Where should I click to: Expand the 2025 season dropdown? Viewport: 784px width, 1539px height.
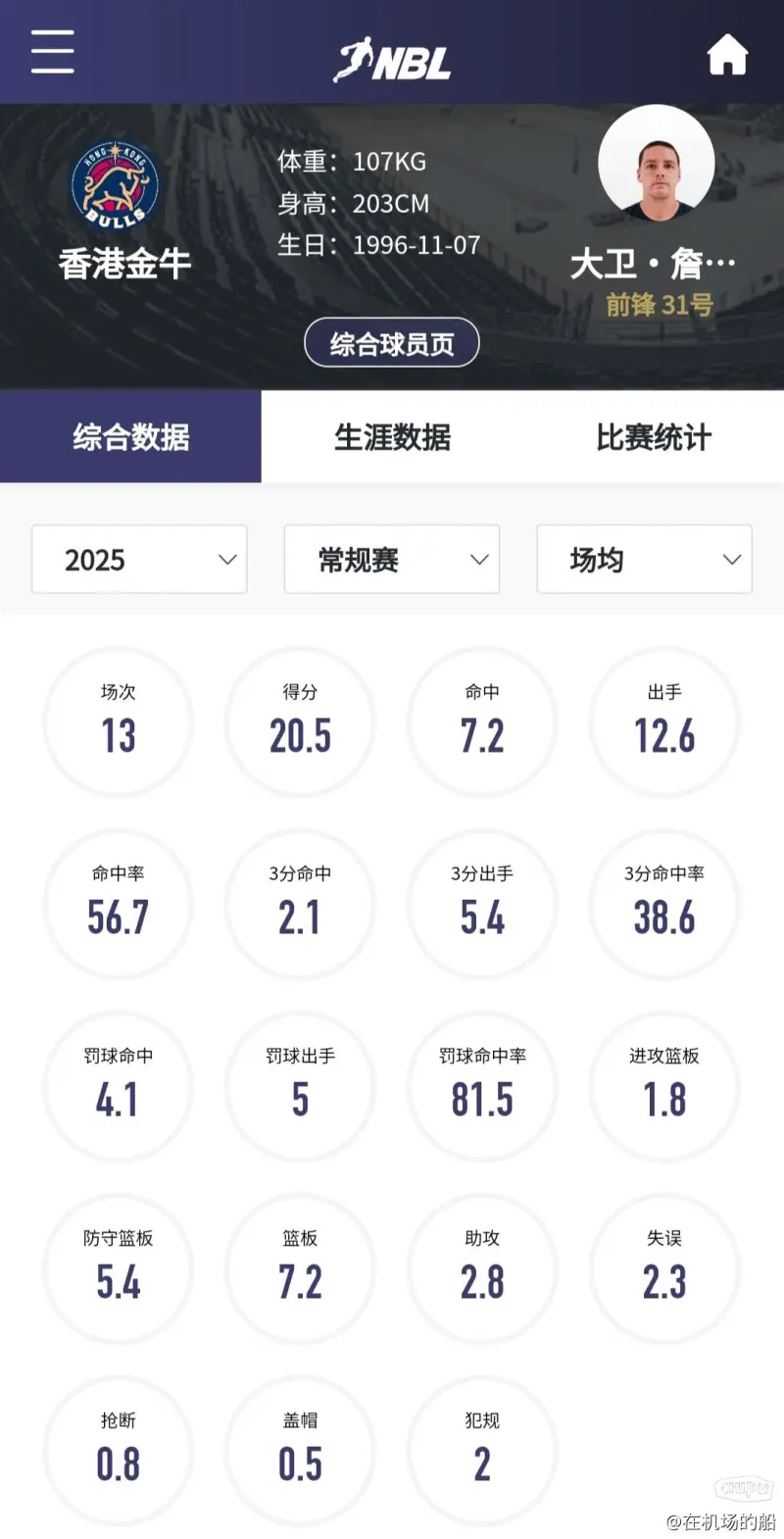click(139, 560)
